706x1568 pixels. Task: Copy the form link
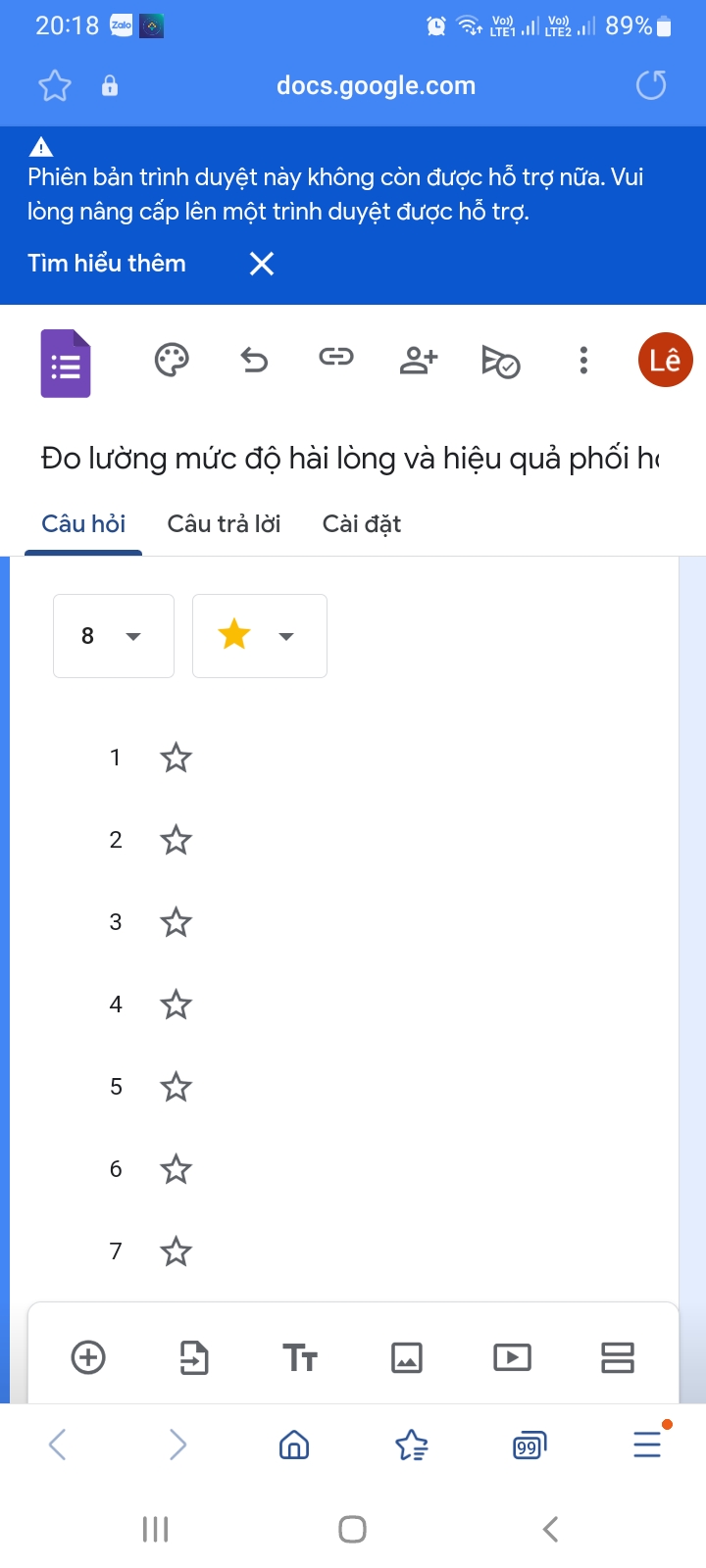pyautogui.click(x=335, y=357)
